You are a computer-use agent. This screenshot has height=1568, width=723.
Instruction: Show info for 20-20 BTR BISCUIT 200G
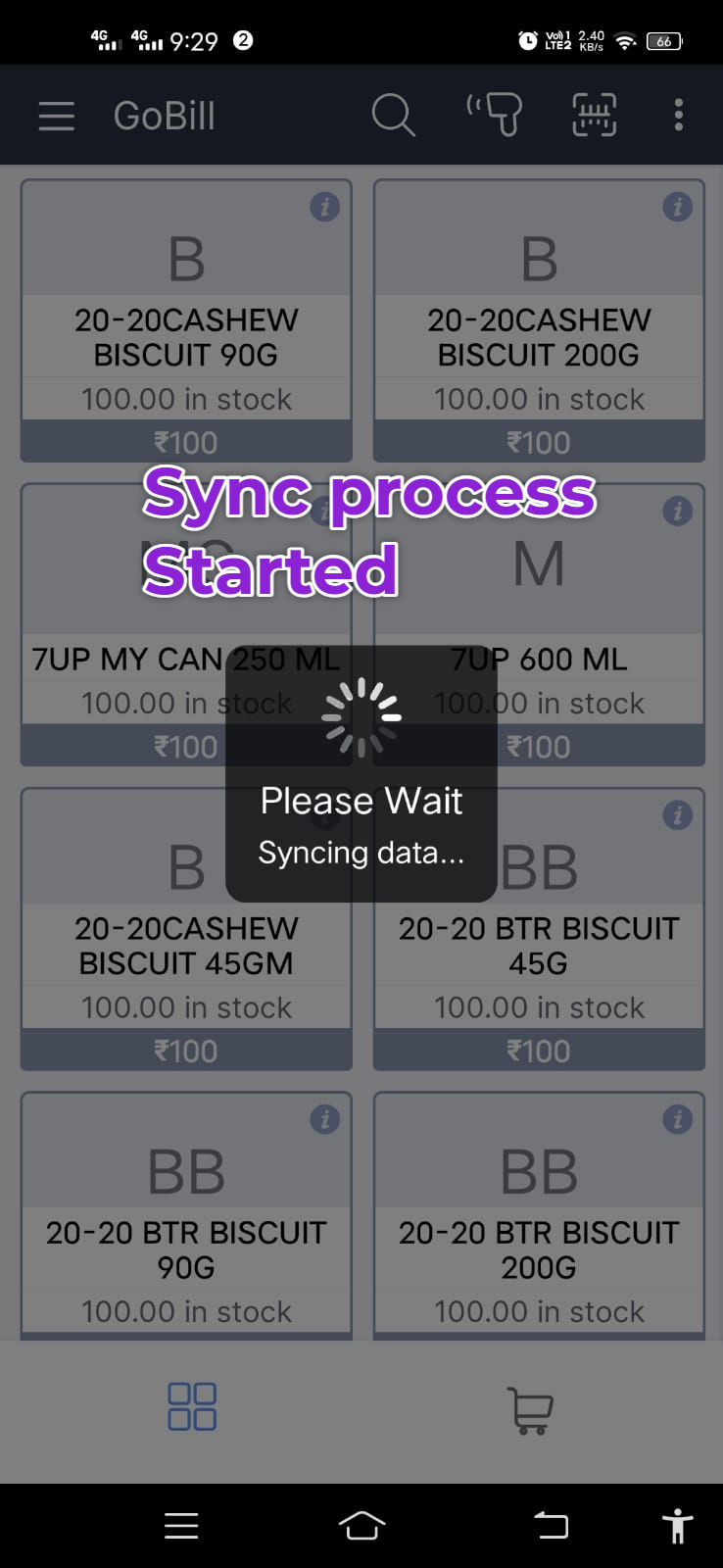pos(677,1119)
